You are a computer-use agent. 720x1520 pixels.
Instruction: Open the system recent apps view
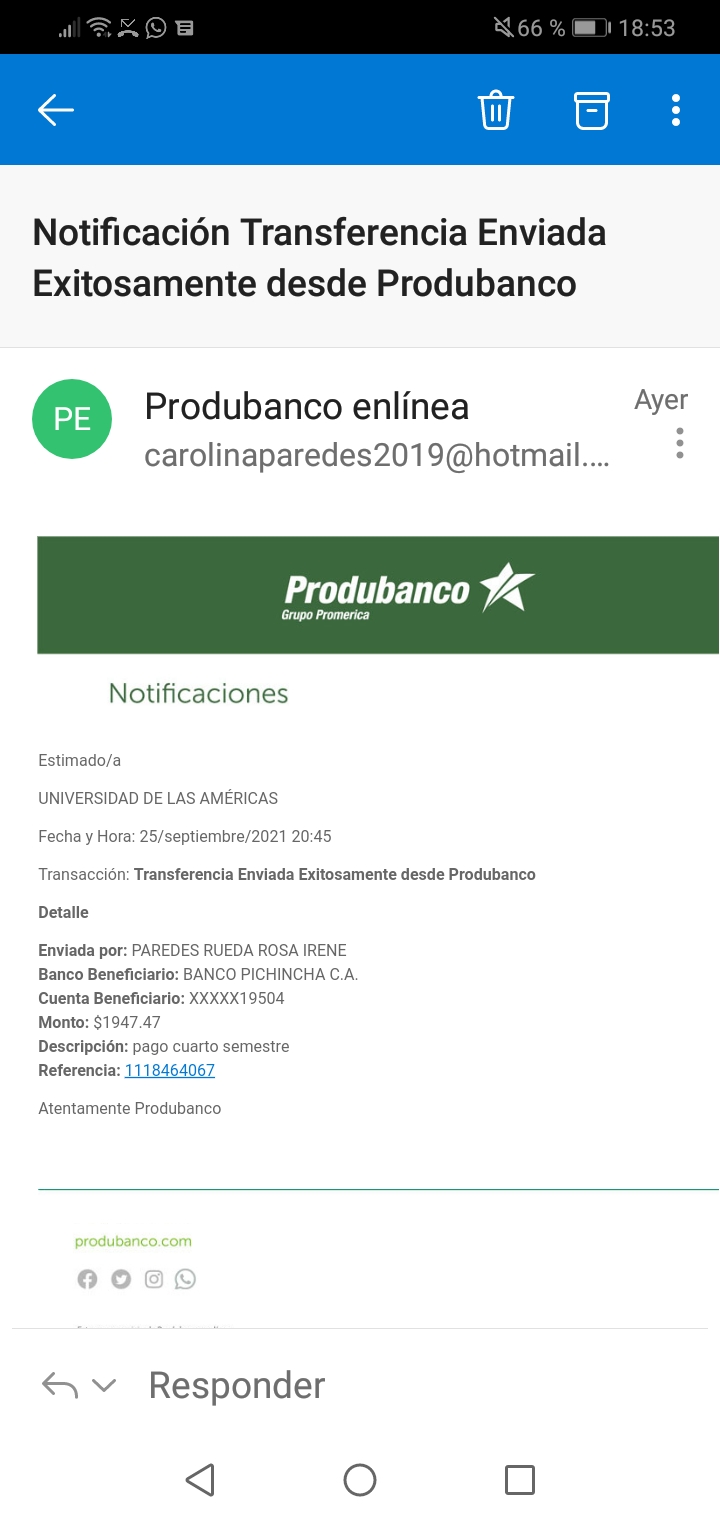pyautogui.click(x=520, y=1479)
